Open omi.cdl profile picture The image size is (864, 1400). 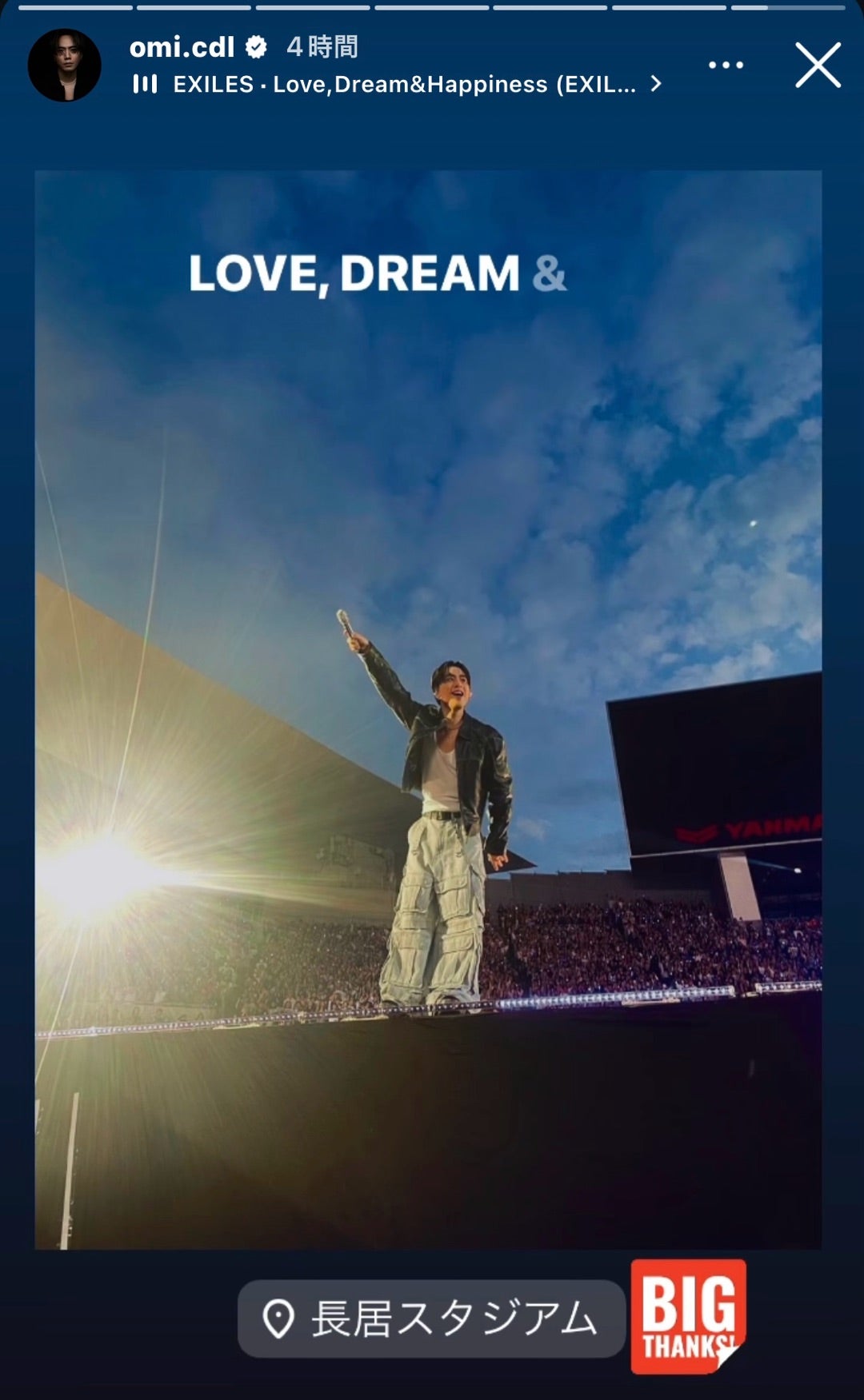click(x=64, y=65)
